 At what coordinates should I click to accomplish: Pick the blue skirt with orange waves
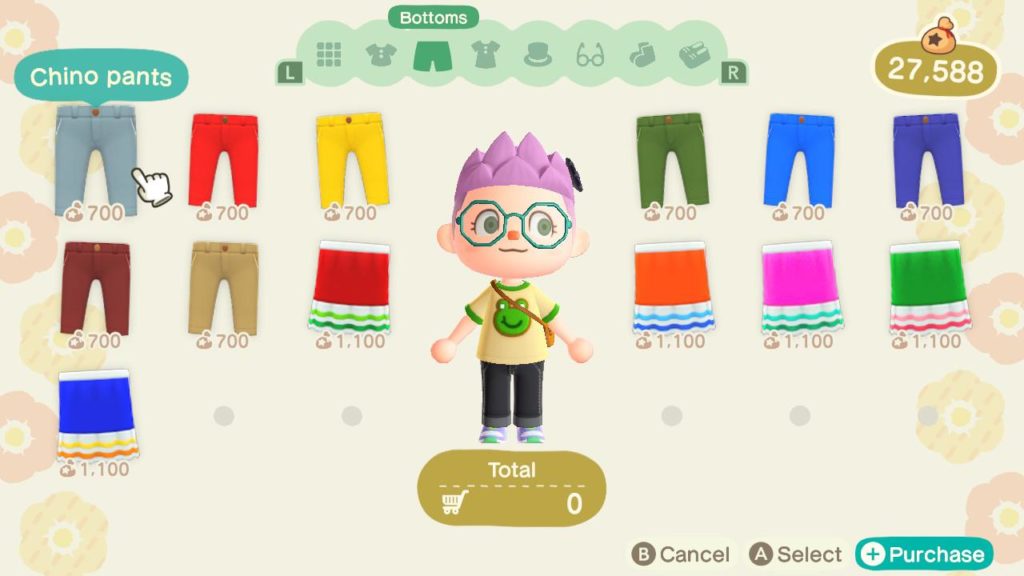coord(96,413)
